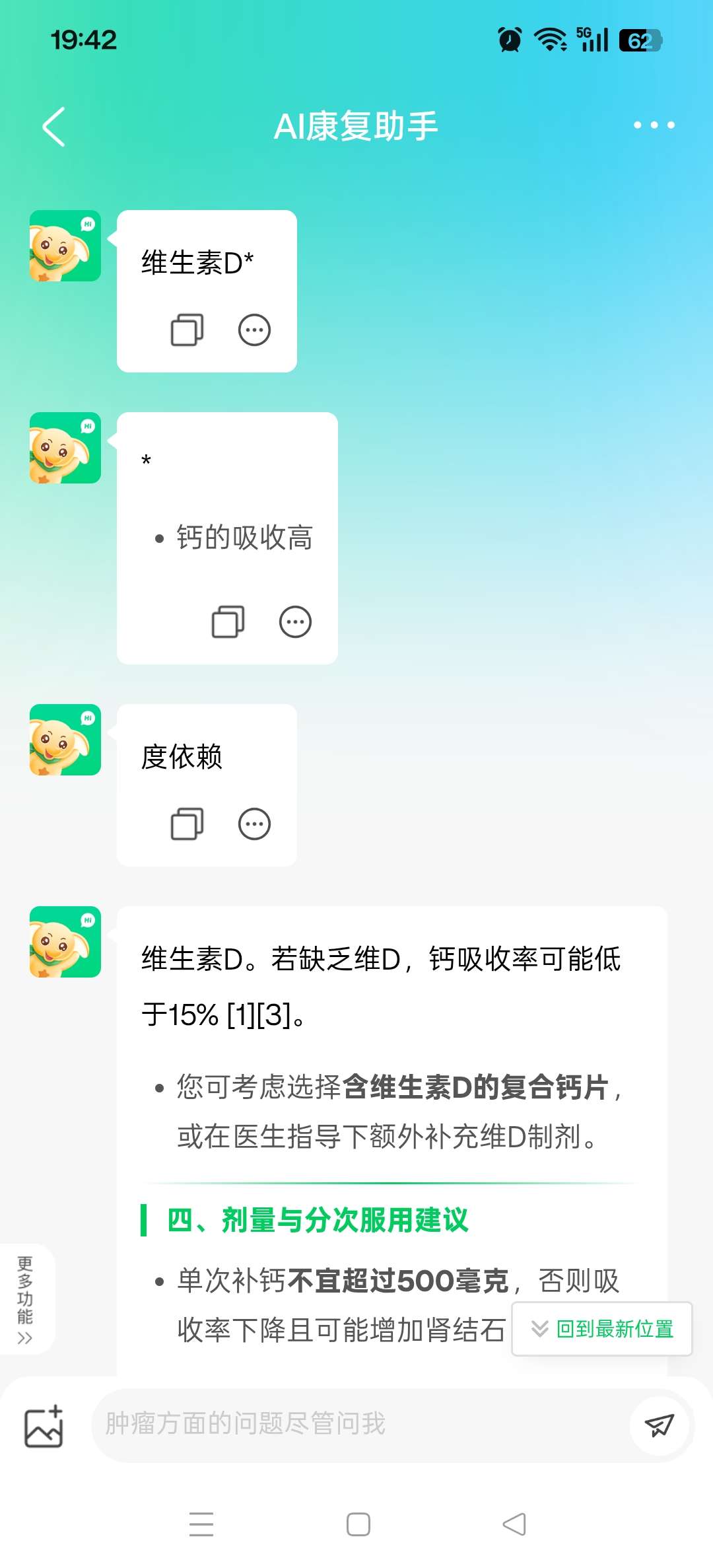Image resolution: width=713 pixels, height=1568 pixels.
Task: Collapse the 回到最新位置 banner arrow
Action: tap(539, 1330)
